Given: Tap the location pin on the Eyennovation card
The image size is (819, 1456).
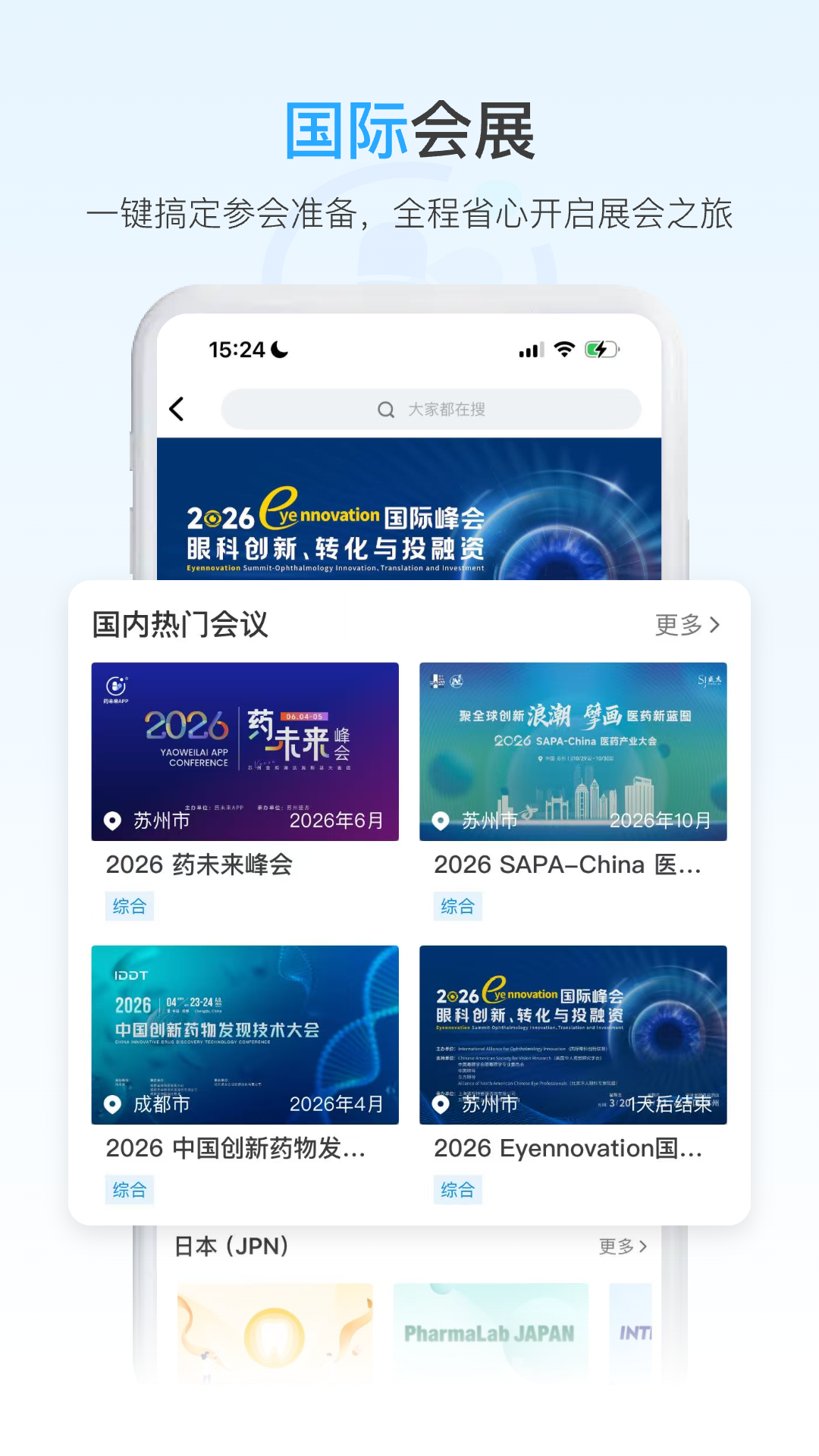Looking at the screenshot, I should click(442, 1106).
